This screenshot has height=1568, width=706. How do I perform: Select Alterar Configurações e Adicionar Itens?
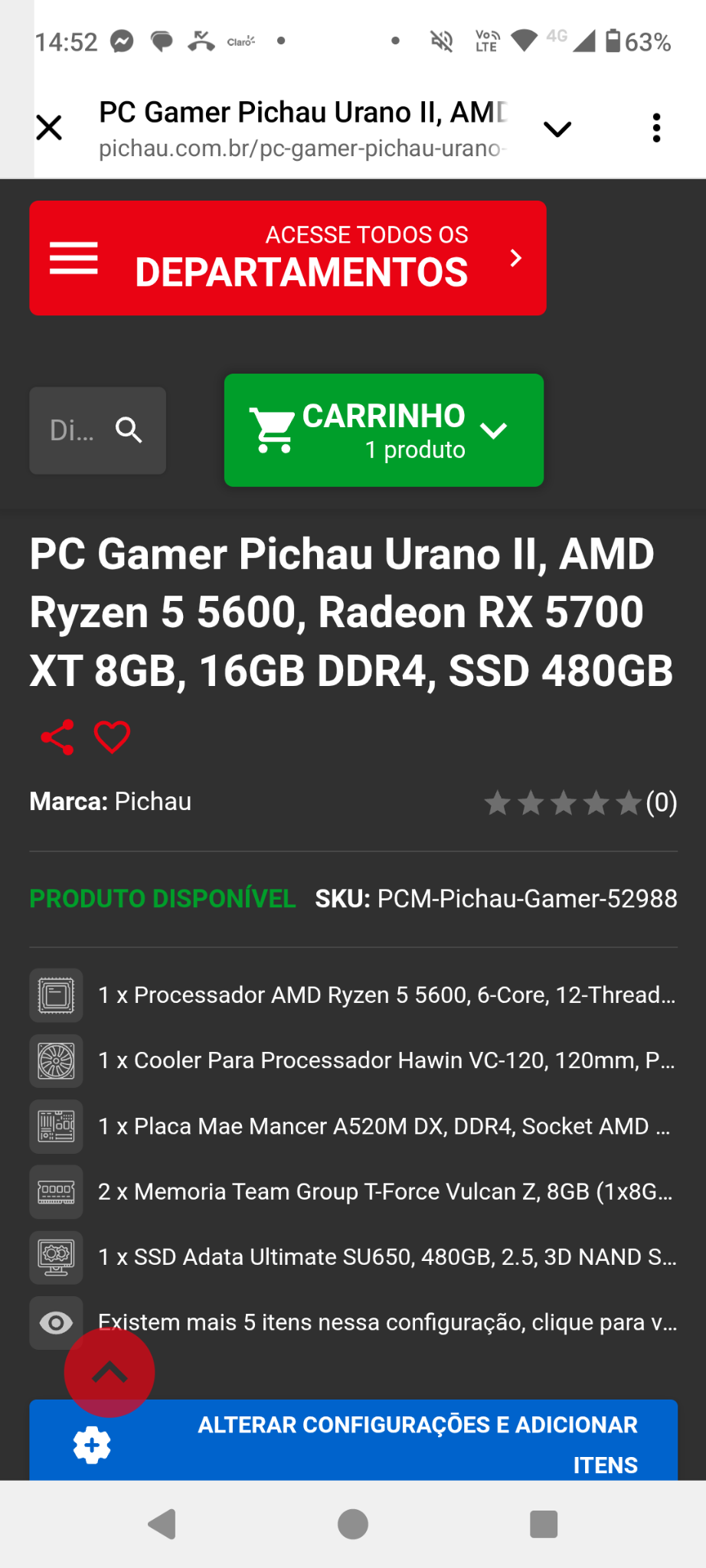click(353, 1441)
